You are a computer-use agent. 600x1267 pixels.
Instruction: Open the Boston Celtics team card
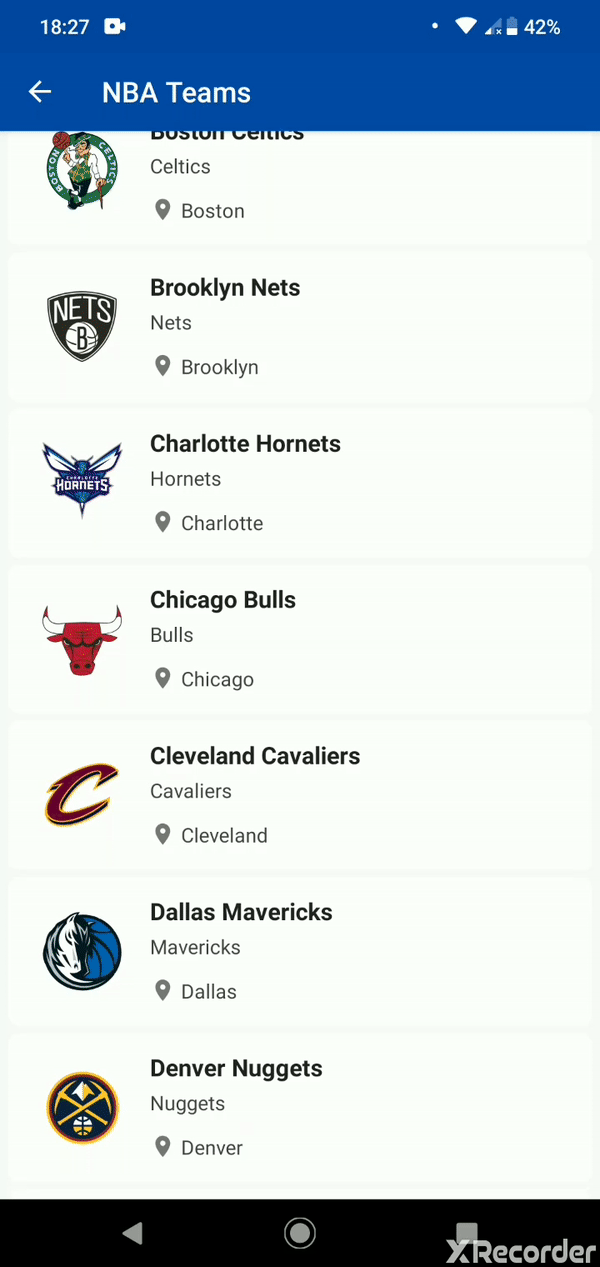pyautogui.click(x=300, y=188)
